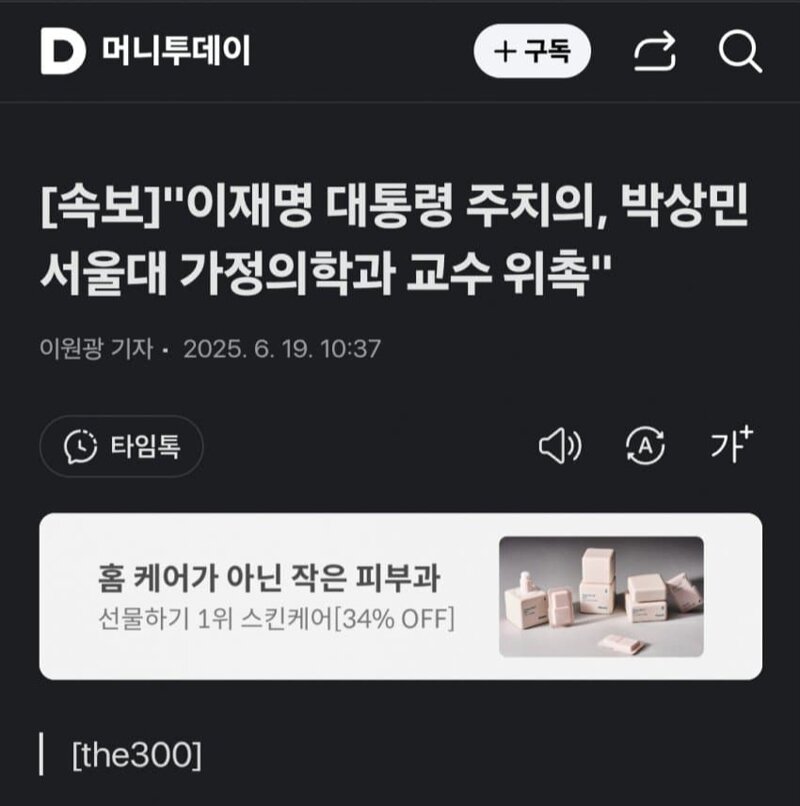Share this article
800x806 pixels.
[655, 51]
